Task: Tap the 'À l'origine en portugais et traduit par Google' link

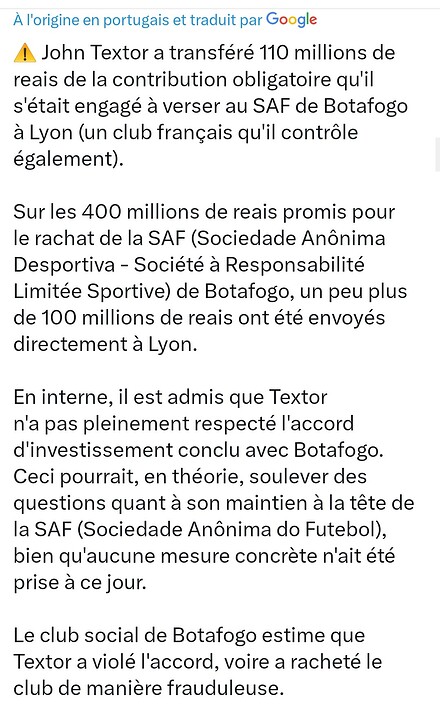Action: (165, 20)
